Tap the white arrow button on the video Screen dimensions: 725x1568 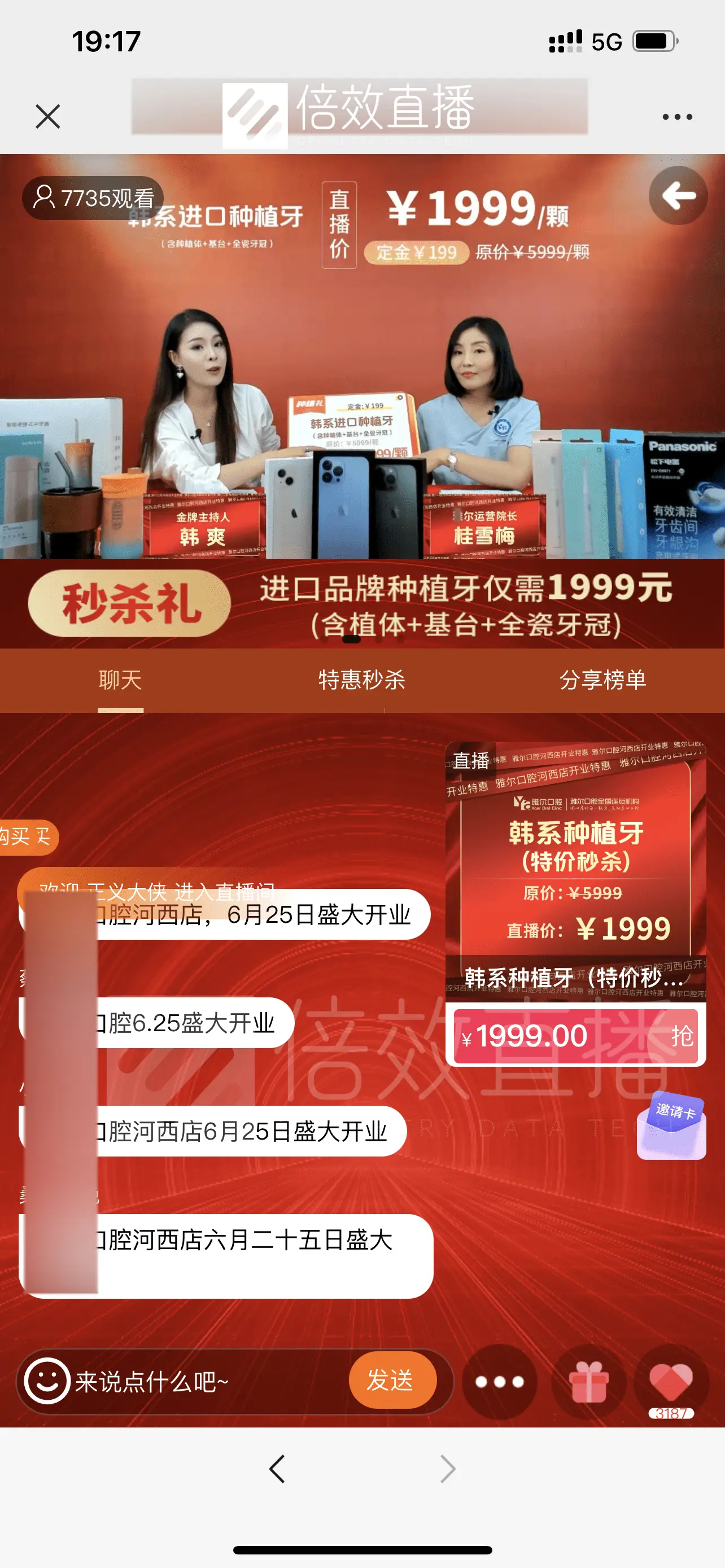tap(678, 195)
